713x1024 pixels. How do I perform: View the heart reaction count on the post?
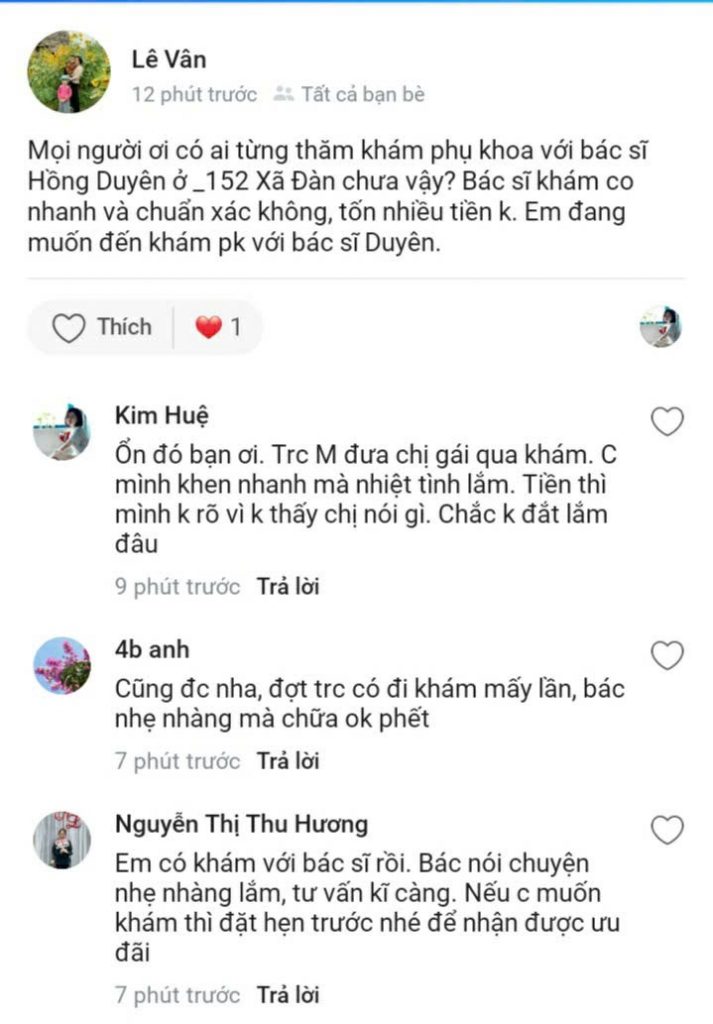point(218,327)
